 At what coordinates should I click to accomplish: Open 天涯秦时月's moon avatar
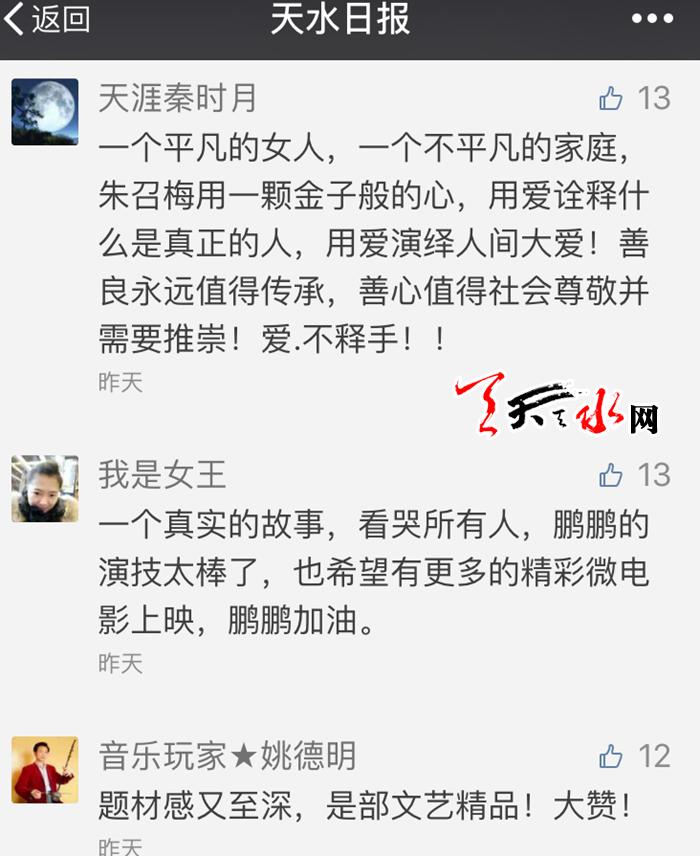tap(45, 112)
